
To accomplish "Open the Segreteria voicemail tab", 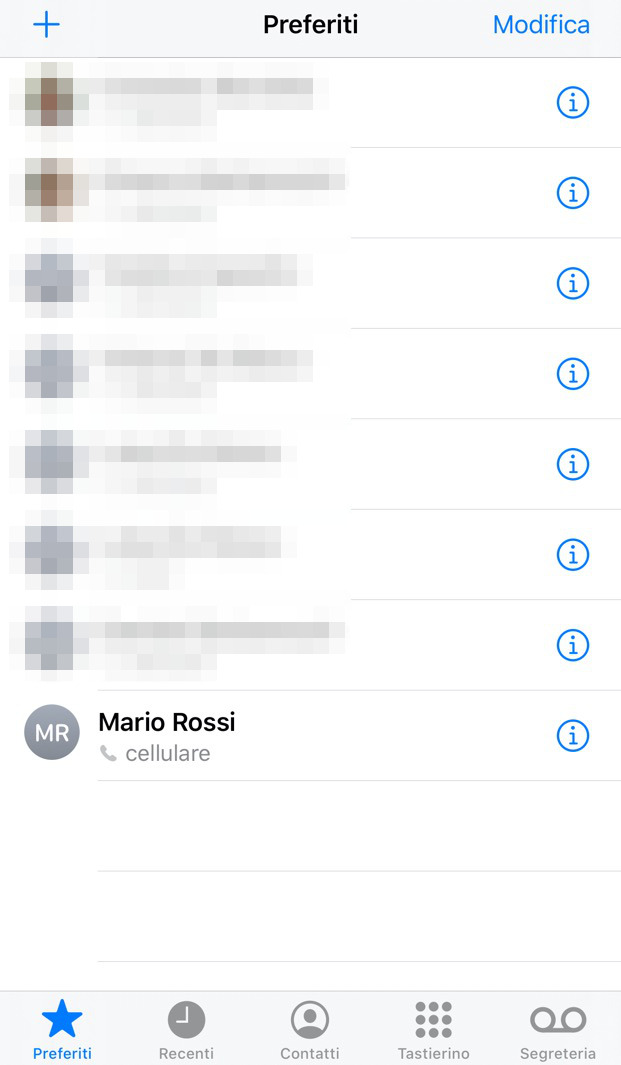I will click(x=557, y=1030).
